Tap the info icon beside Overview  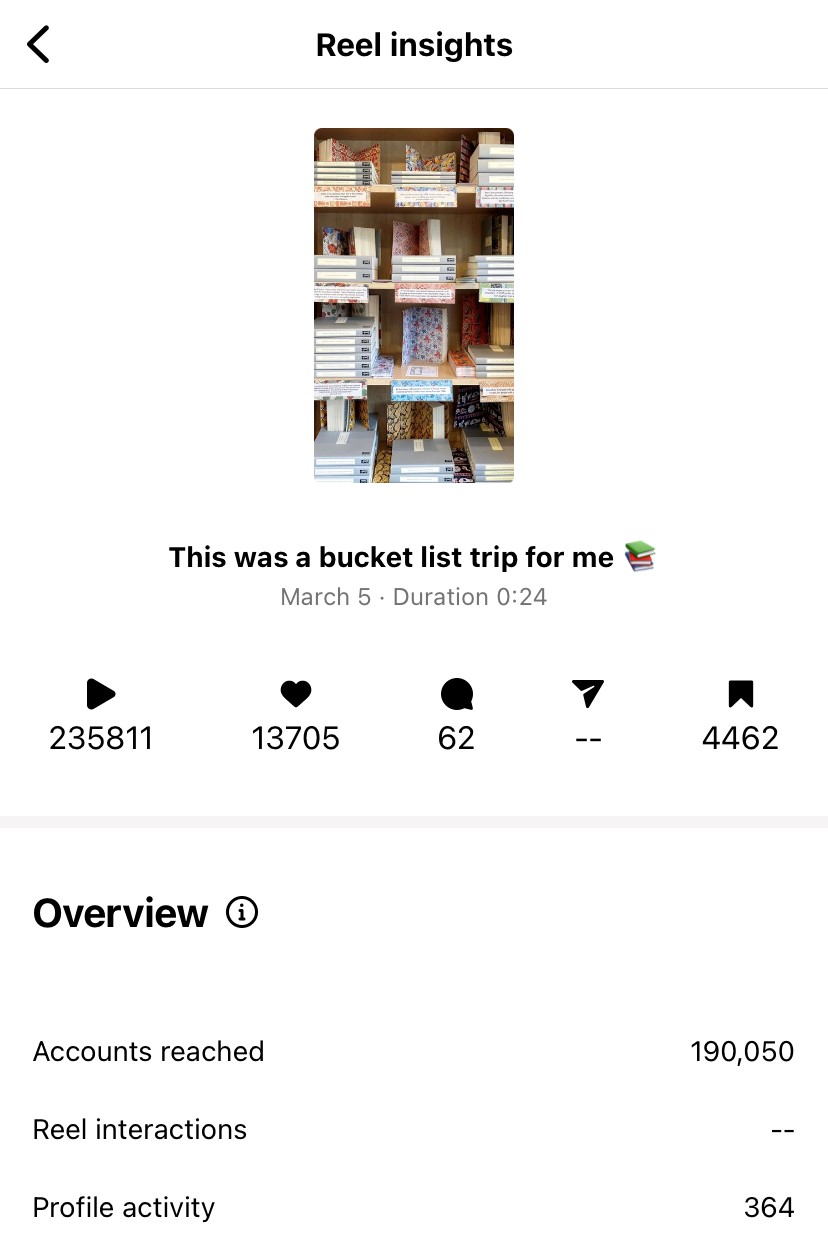pyautogui.click(x=242, y=912)
